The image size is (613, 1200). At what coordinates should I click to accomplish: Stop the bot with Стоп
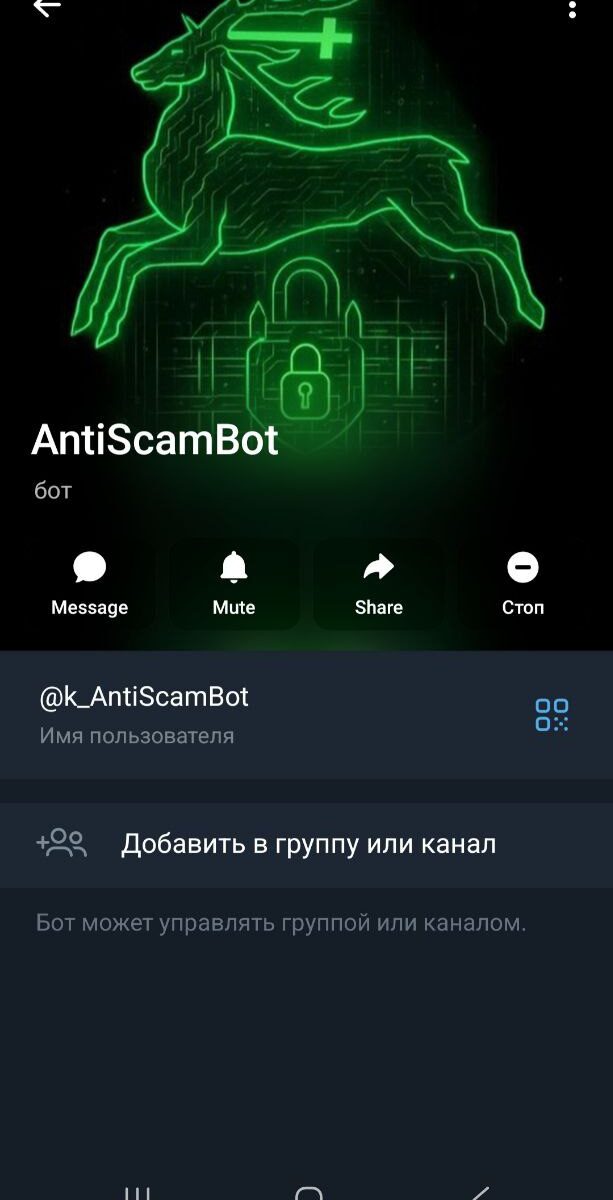(x=522, y=585)
